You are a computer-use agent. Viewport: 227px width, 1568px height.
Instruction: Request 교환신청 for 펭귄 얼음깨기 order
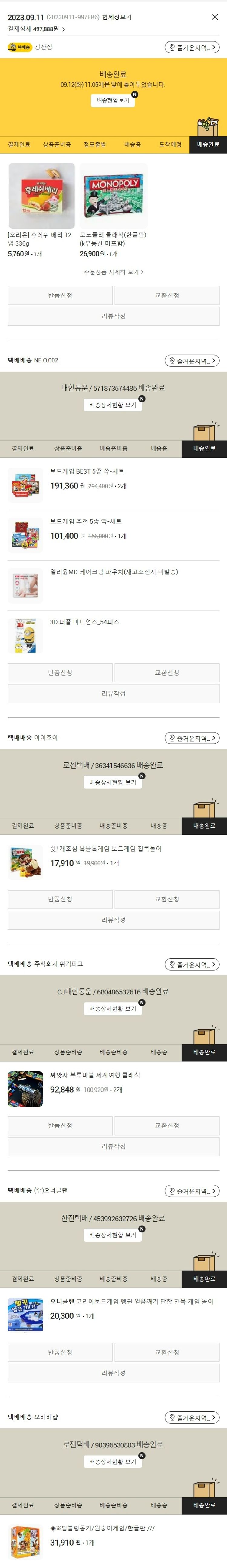167,1352
